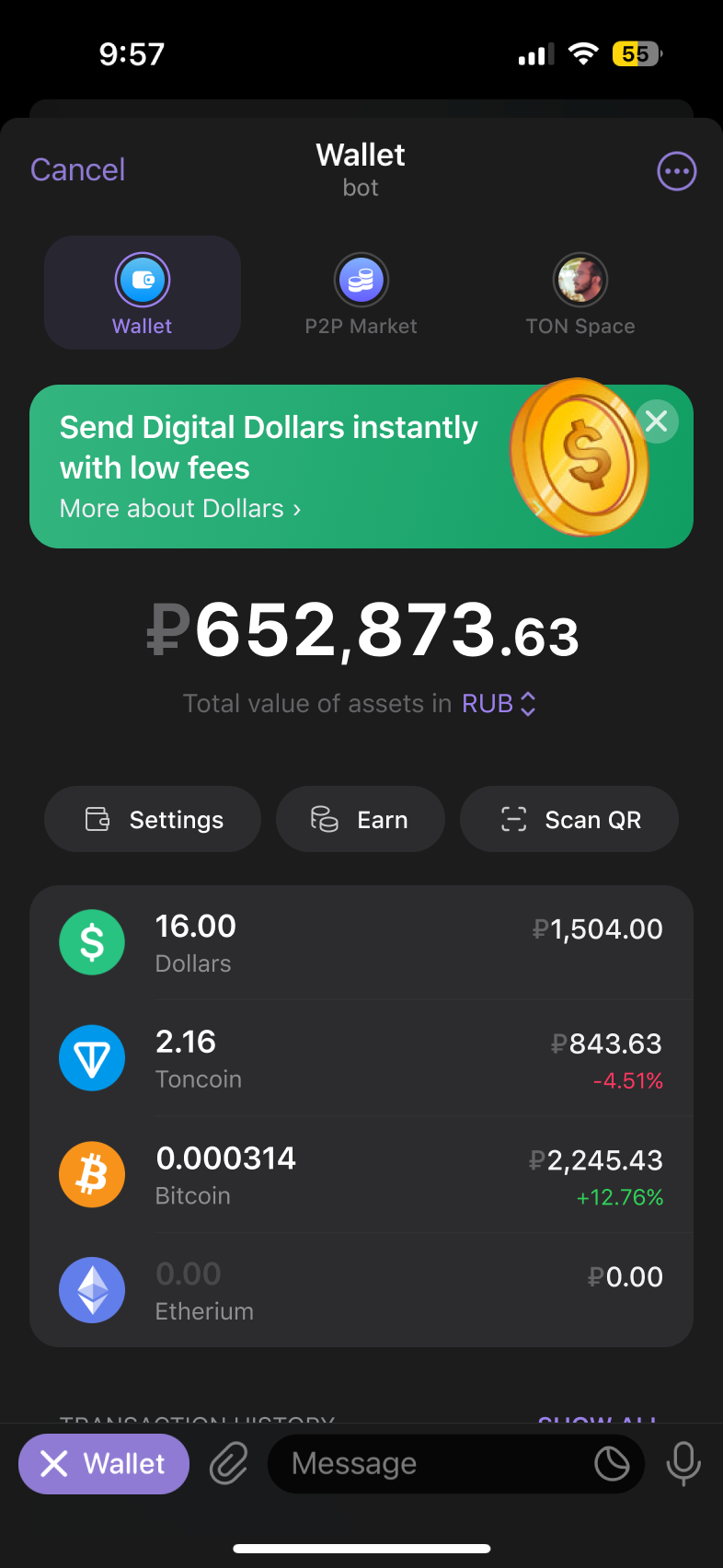
Task: Open More about Dollars link
Action: (x=180, y=509)
